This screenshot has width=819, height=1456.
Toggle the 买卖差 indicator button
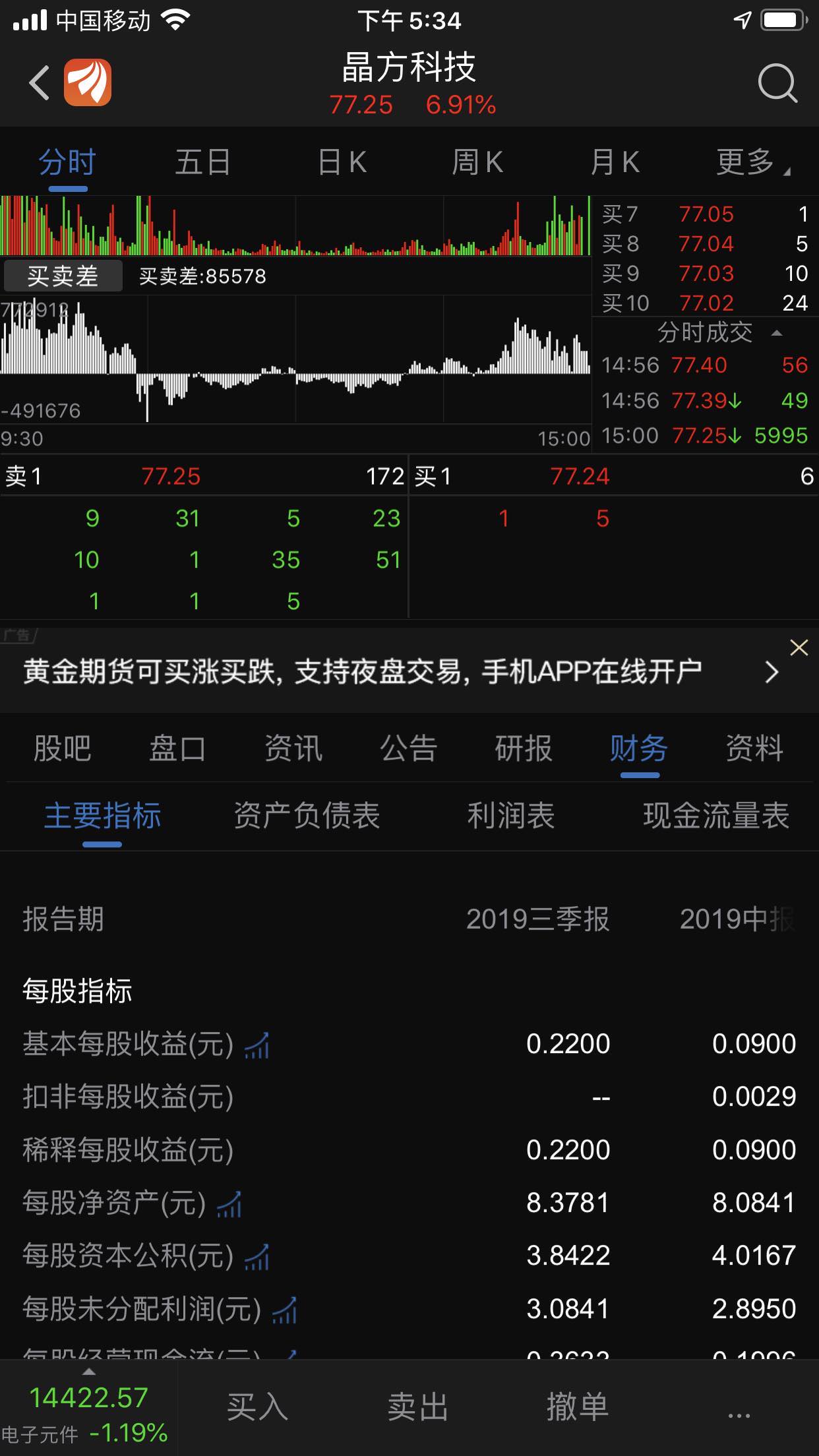click(x=63, y=276)
